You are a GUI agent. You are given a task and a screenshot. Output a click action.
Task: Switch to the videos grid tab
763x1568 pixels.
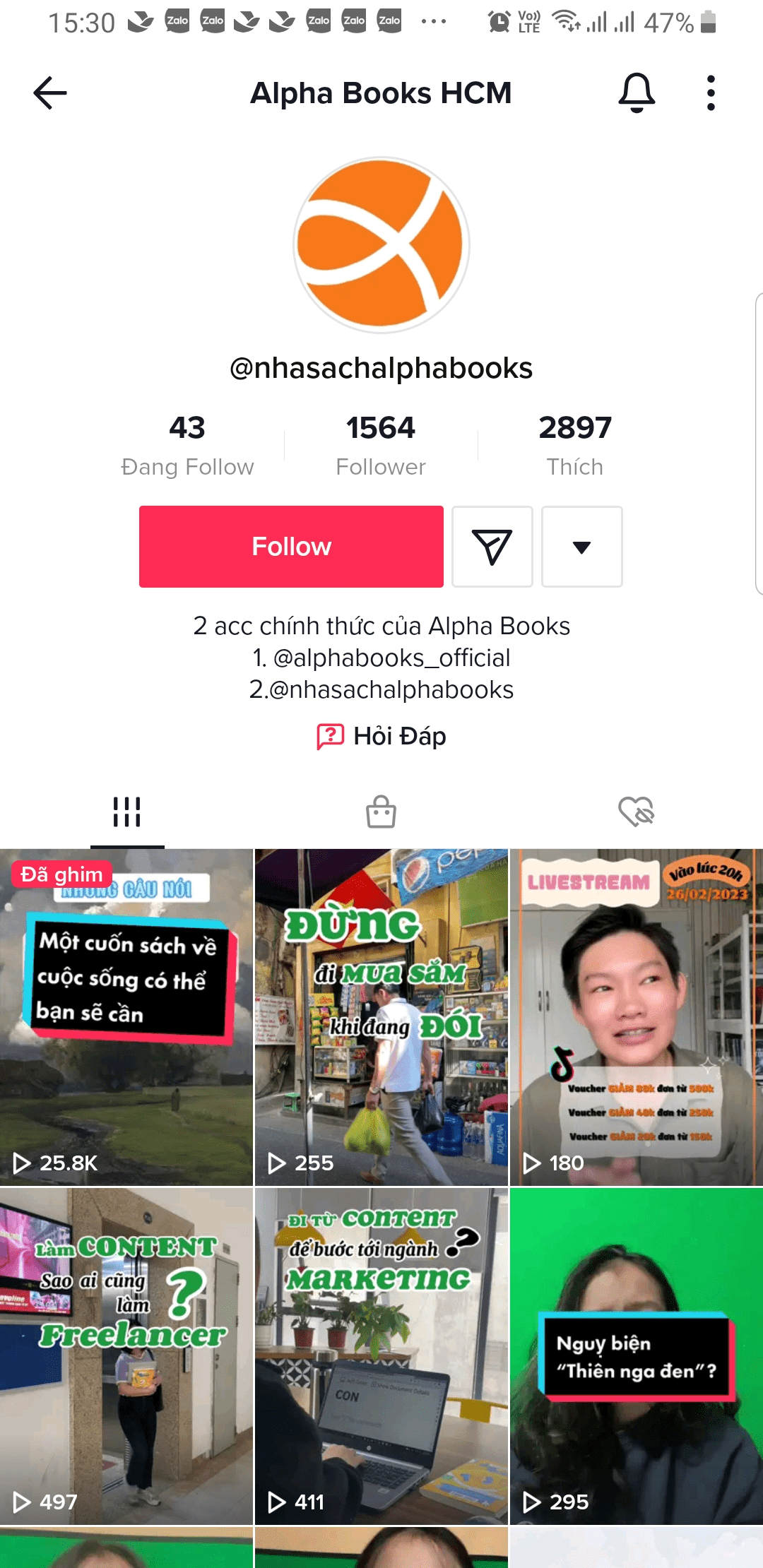127,812
